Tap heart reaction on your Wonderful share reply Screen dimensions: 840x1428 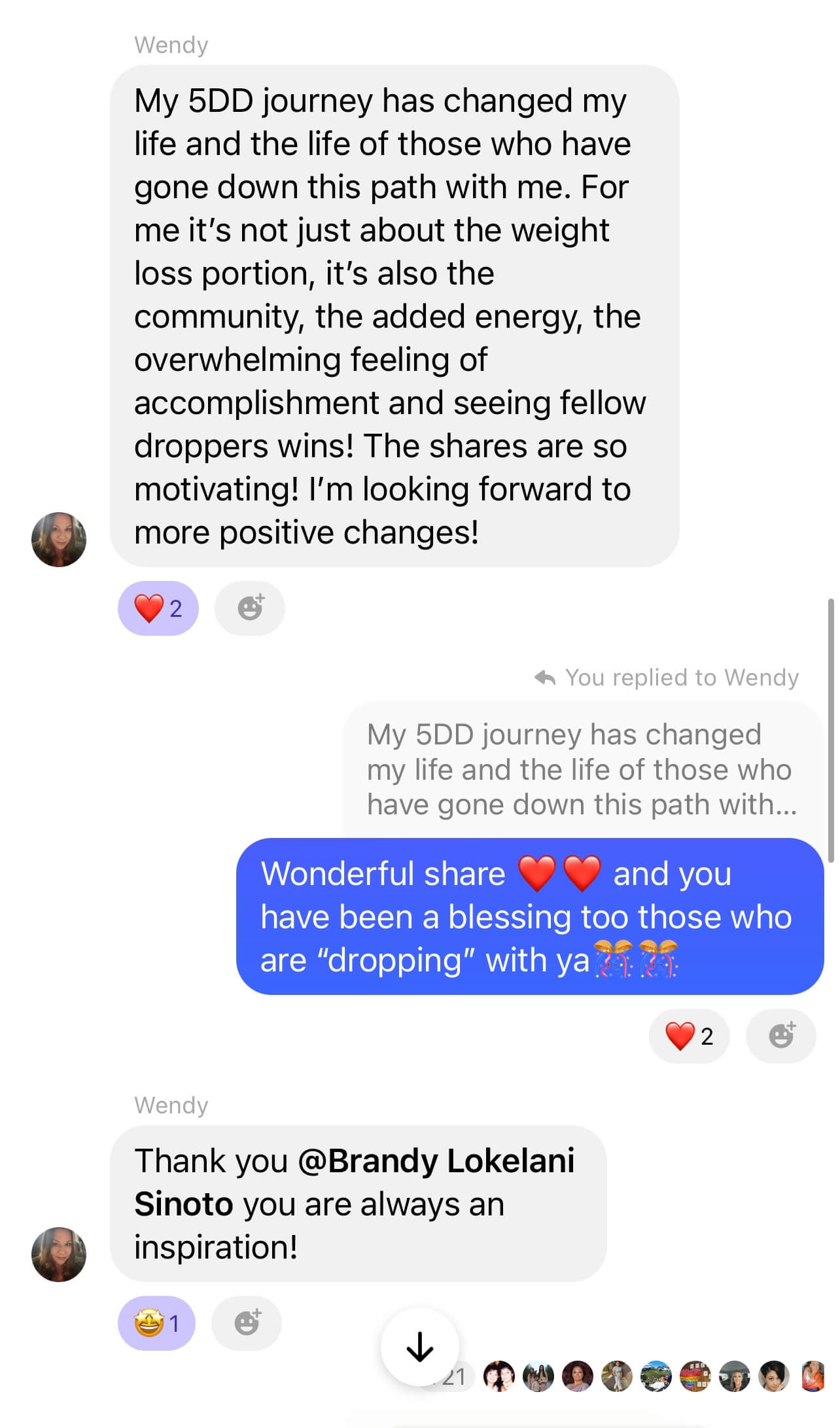689,1036
